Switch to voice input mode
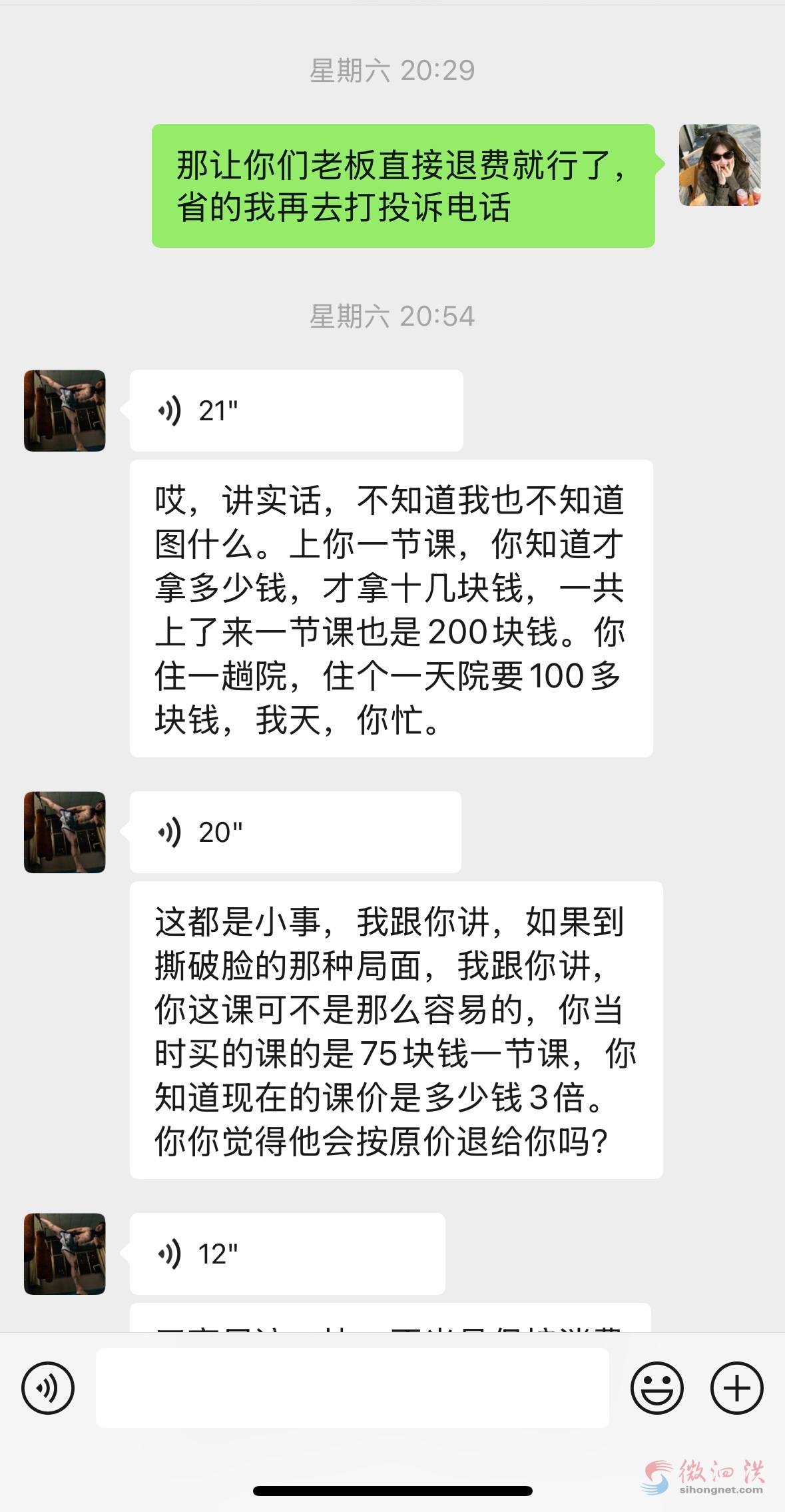The height and width of the screenshot is (1512, 785). point(48,1389)
